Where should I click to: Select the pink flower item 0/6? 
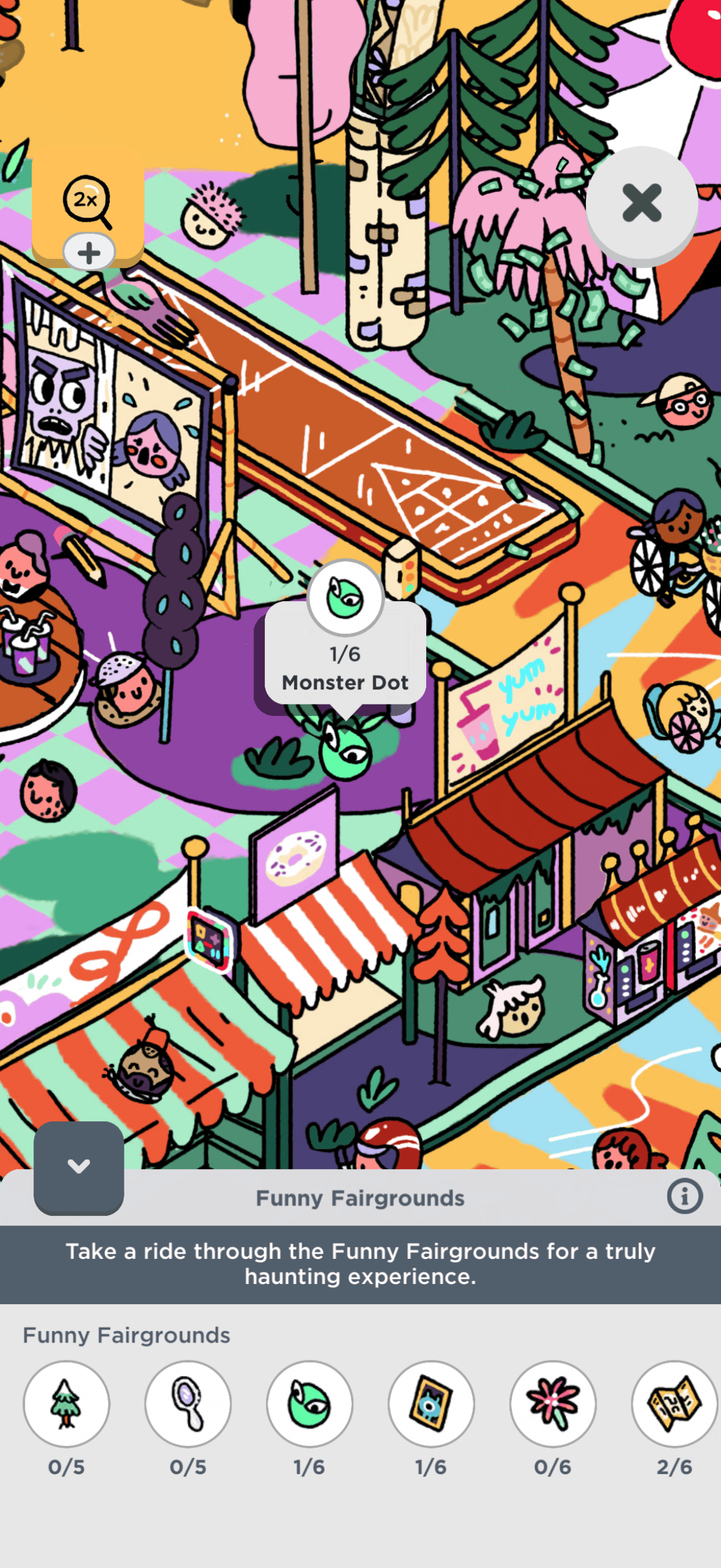pyautogui.click(x=552, y=1404)
